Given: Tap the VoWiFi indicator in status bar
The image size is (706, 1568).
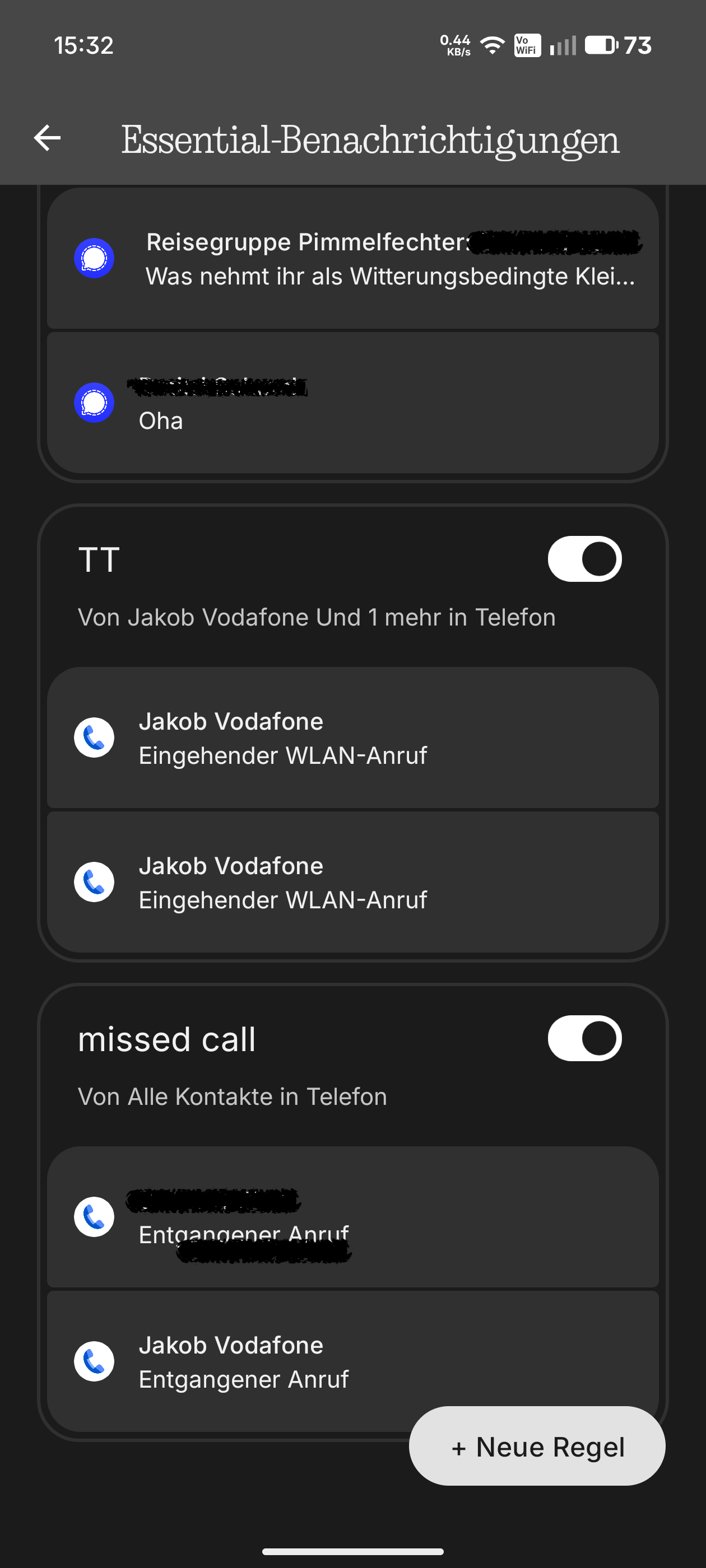Looking at the screenshot, I should pyautogui.click(x=525, y=45).
